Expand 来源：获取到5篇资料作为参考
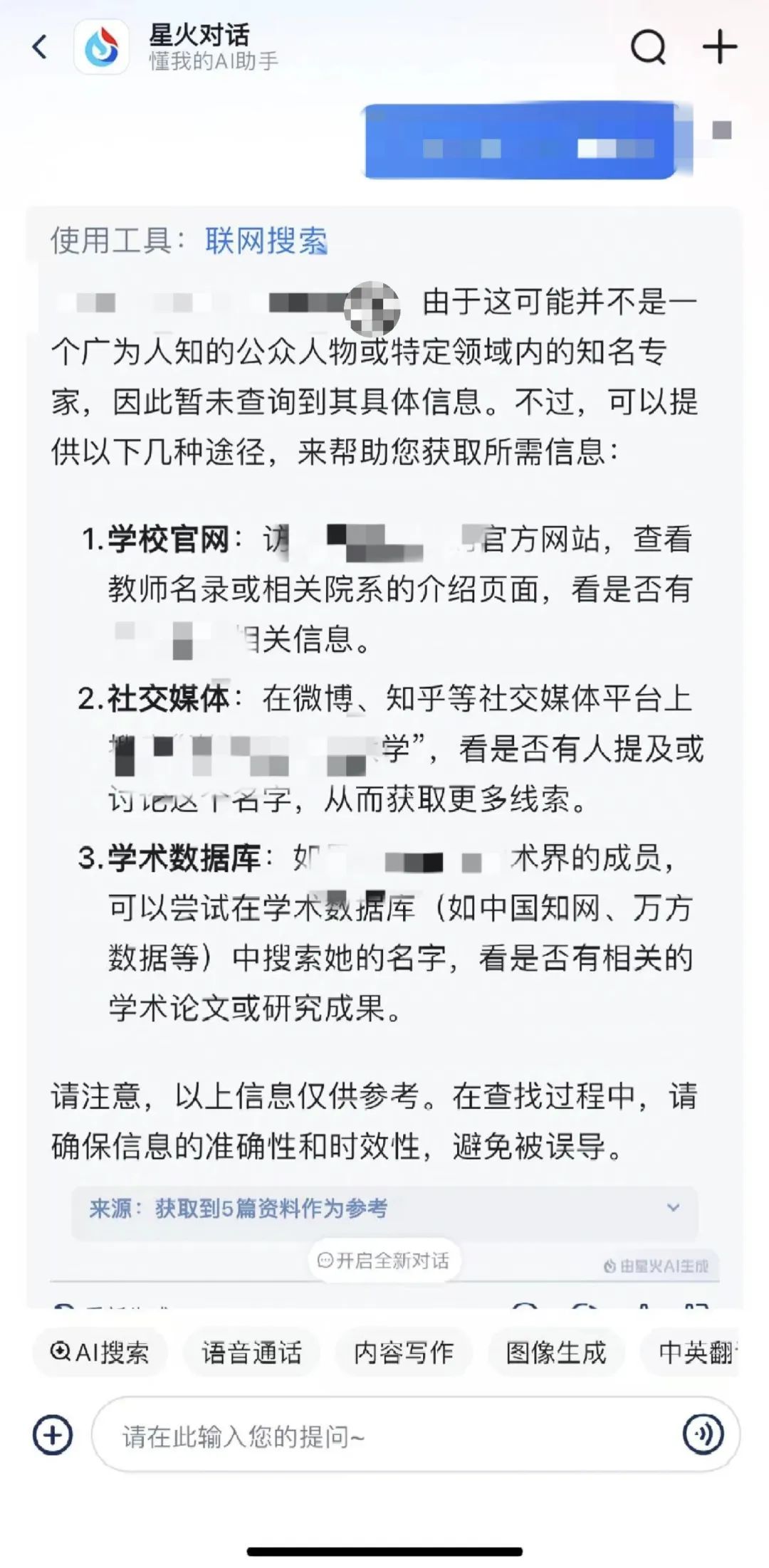Viewport: 769px width, 1568px height. point(384,1209)
